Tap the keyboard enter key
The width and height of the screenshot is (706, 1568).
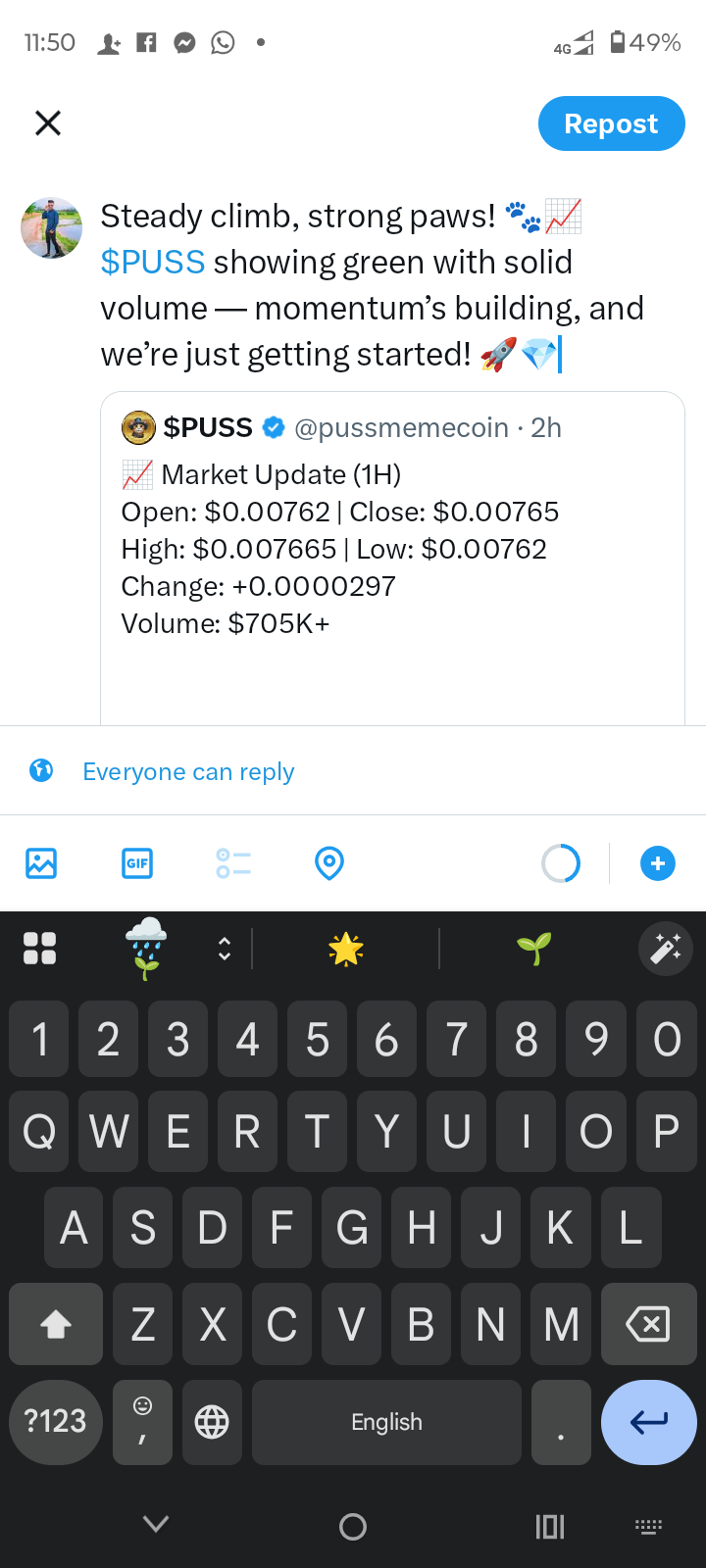(x=648, y=1422)
